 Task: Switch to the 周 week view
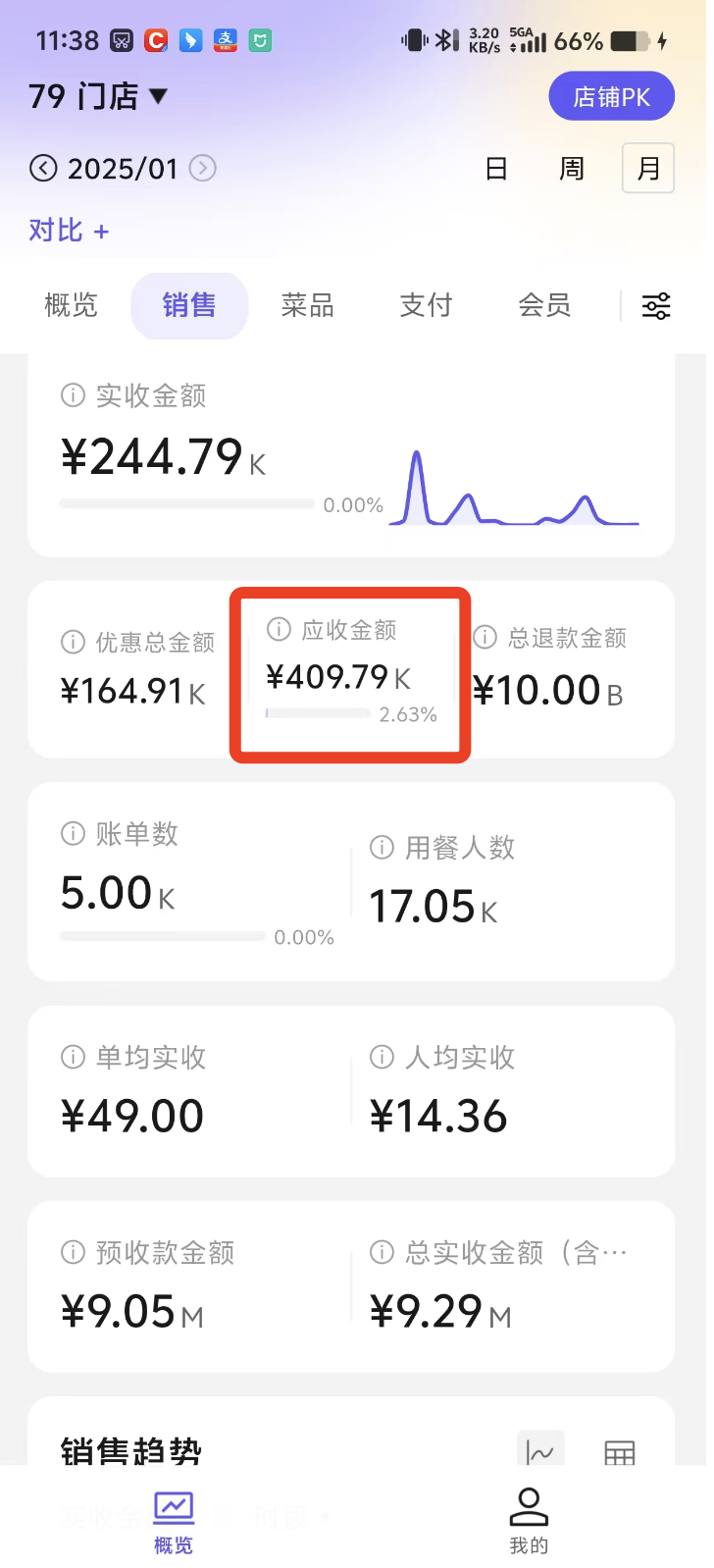pos(572,169)
